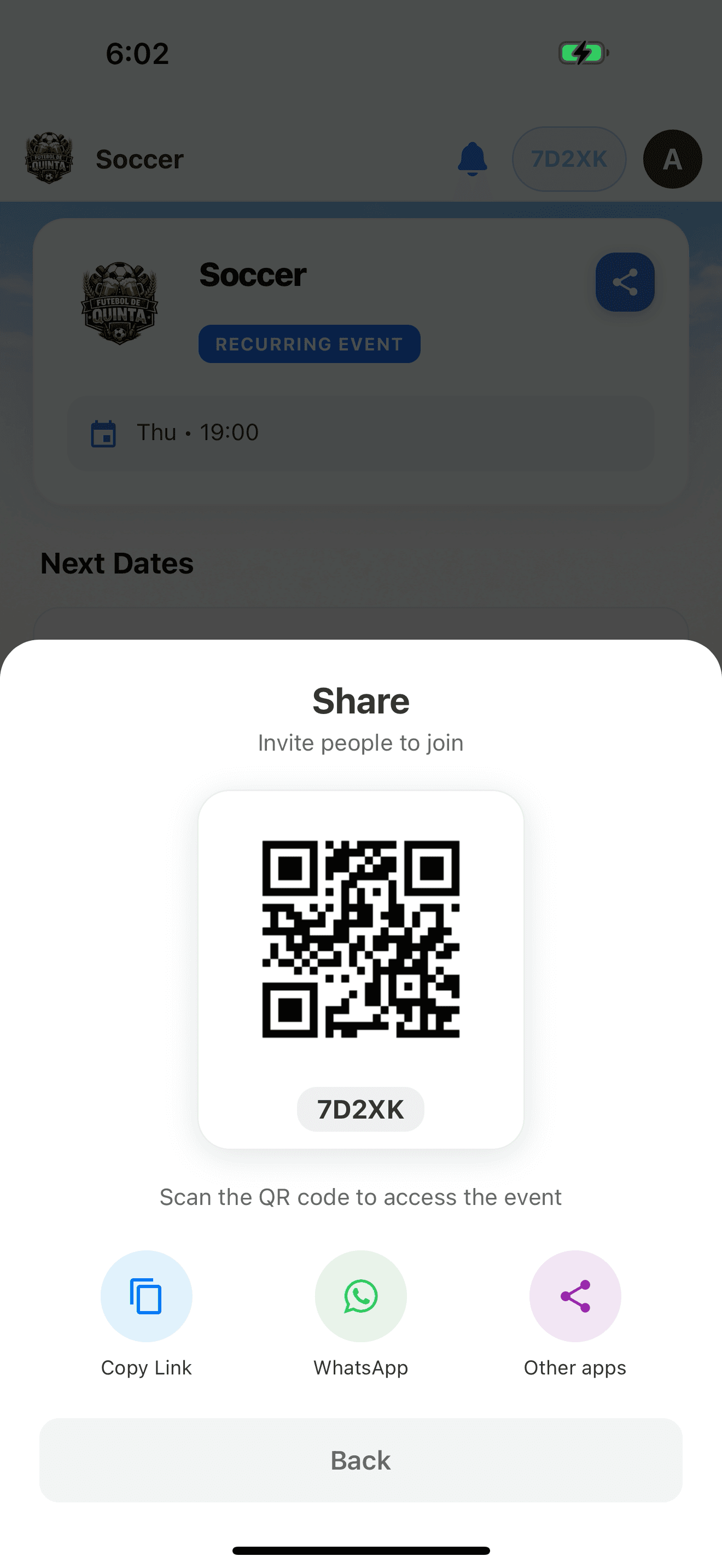Viewport: 722px width, 1568px height.
Task: Tap the notification bell icon
Action: coord(472,159)
